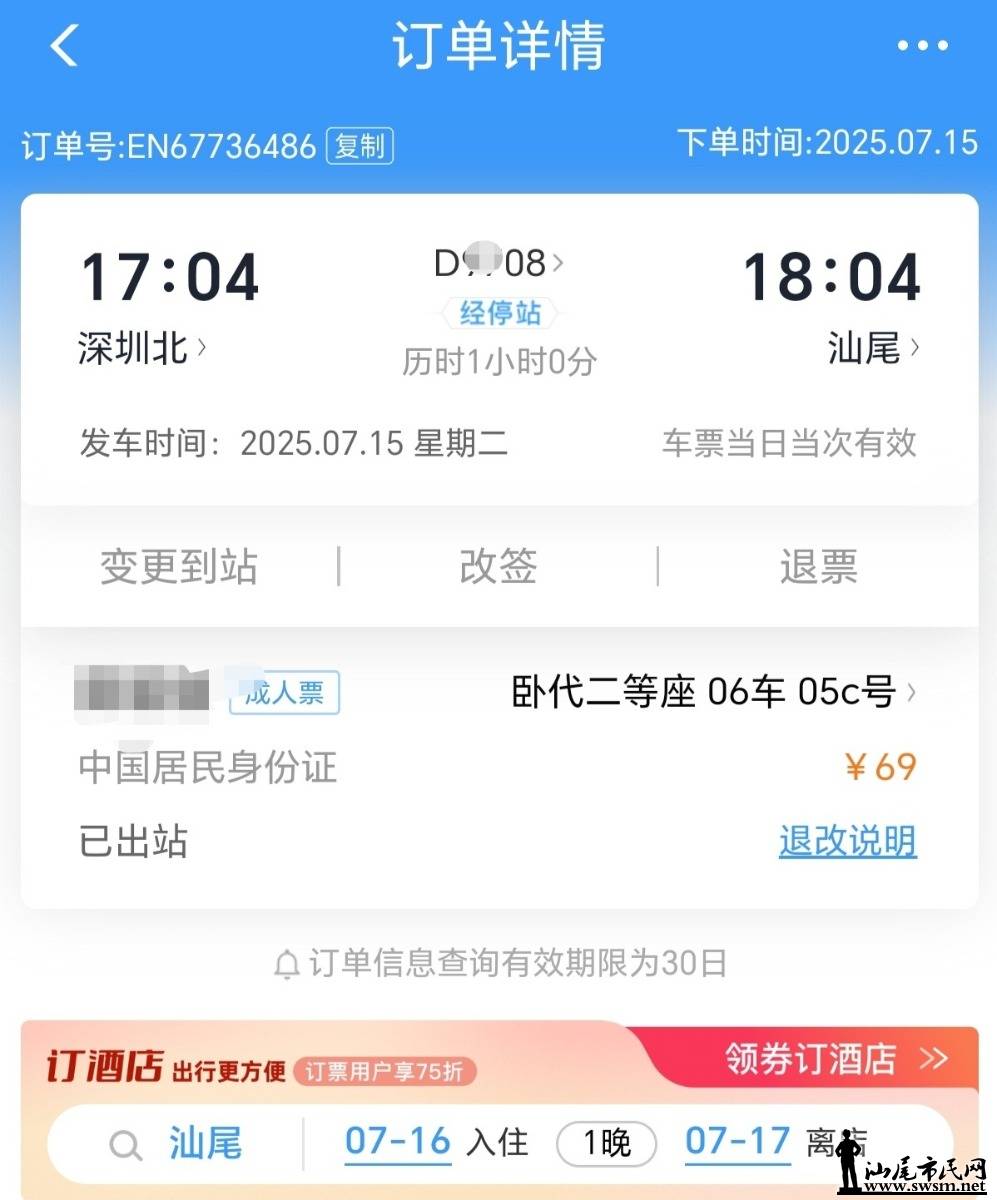Copy the order number
The image size is (997, 1200).
point(359,146)
